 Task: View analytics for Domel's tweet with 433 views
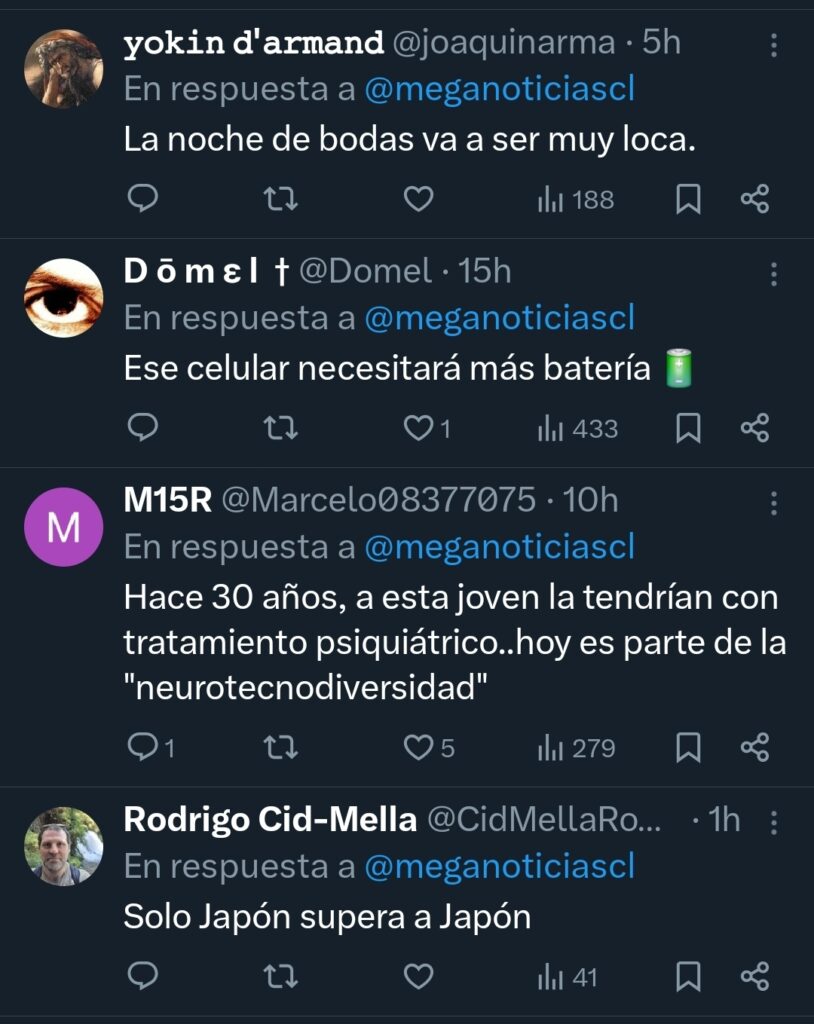(578, 429)
